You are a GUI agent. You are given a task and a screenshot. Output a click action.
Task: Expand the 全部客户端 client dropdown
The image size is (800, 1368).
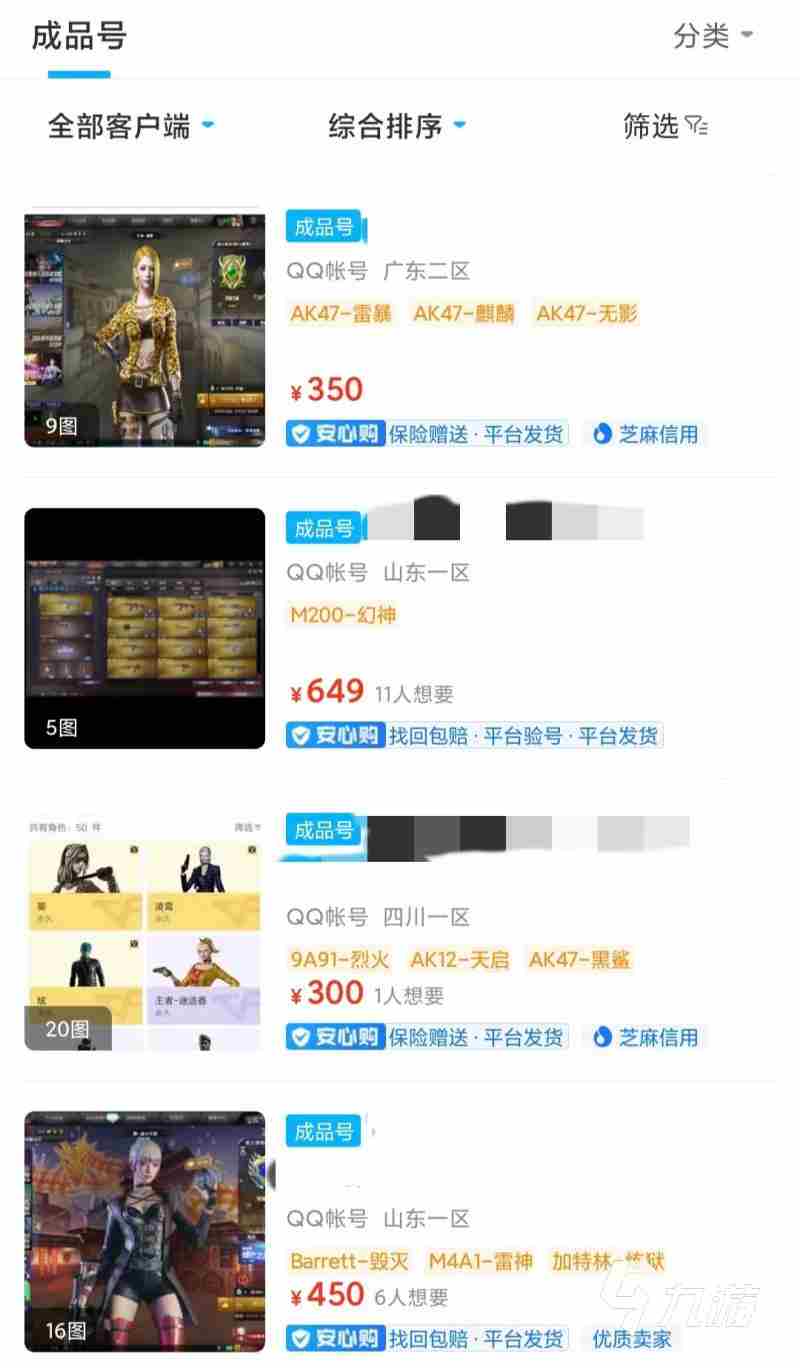(x=131, y=126)
